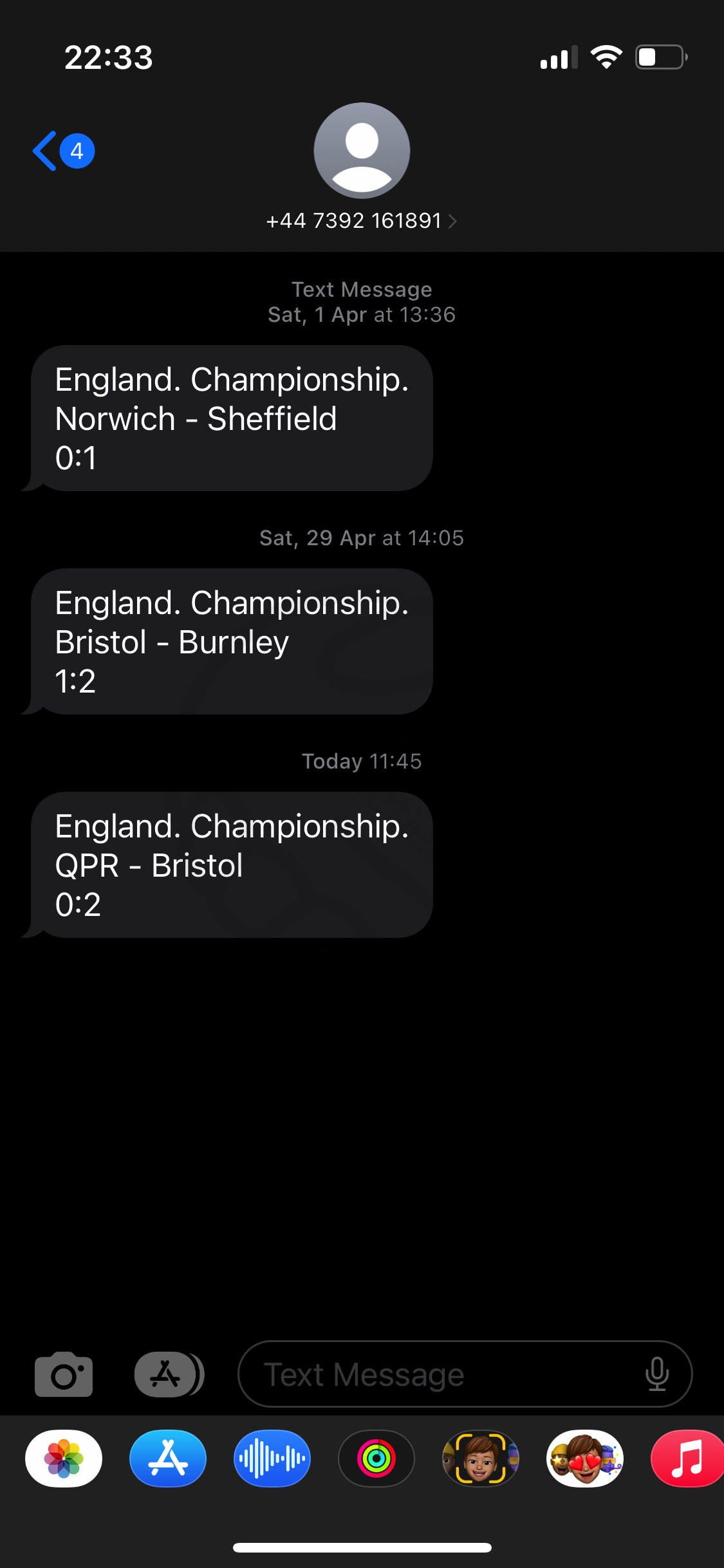Start dictation with the microphone icon
This screenshot has height=1568, width=724.
(x=657, y=1374)
